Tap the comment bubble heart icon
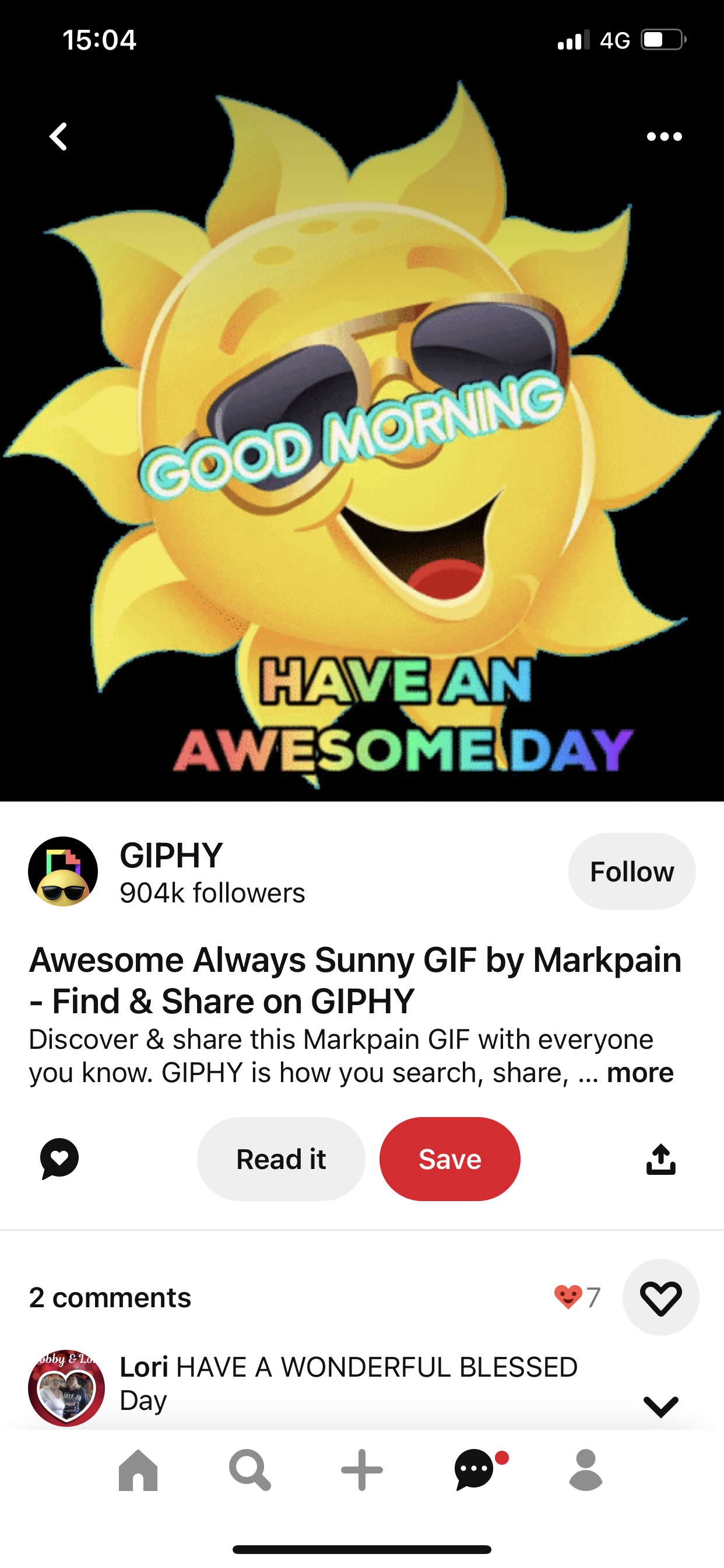This screenshot has width=724, height=1568. (x=59, y=1158)
